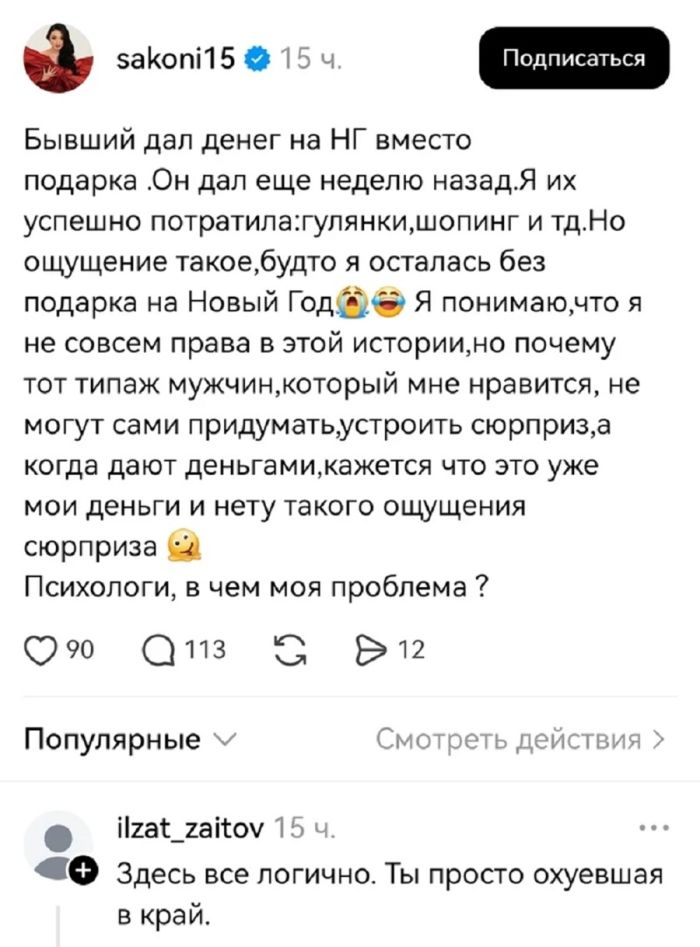Screen dimensions: 700x947
Task: Open sakoni15's profile by username
Action: point(175,59)
